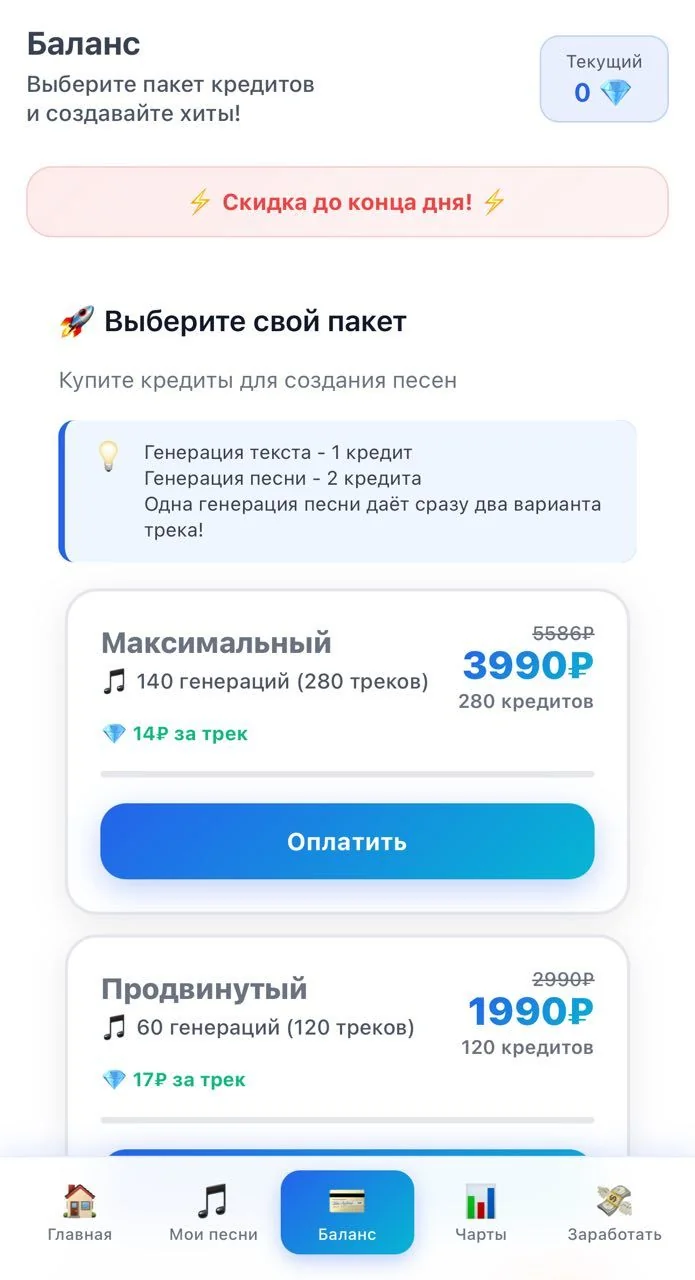Open the Чарты tab
The height and width of the screenshot is (1280, 695).
[x=480, y=1213]
